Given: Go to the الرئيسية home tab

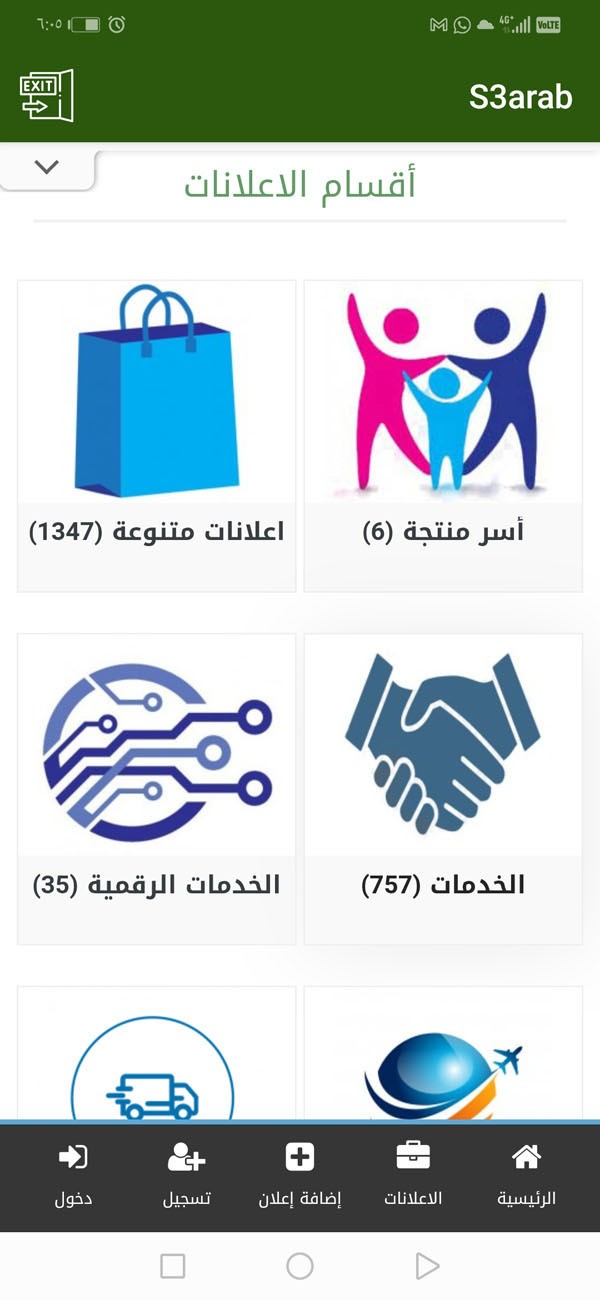Looking at the screenshot, I should coord(526,1175).
